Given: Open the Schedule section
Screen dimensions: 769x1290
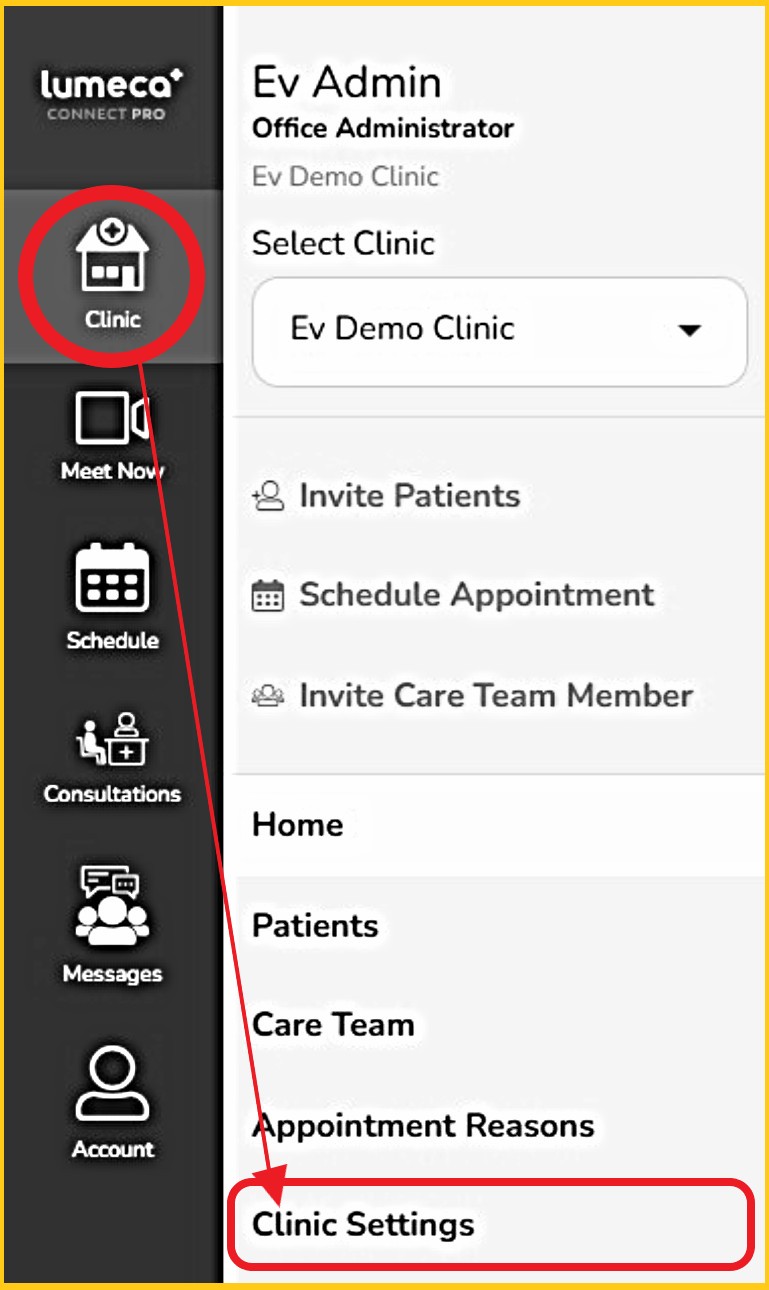Looking at the screenshot, I should [x=112, y=597].
